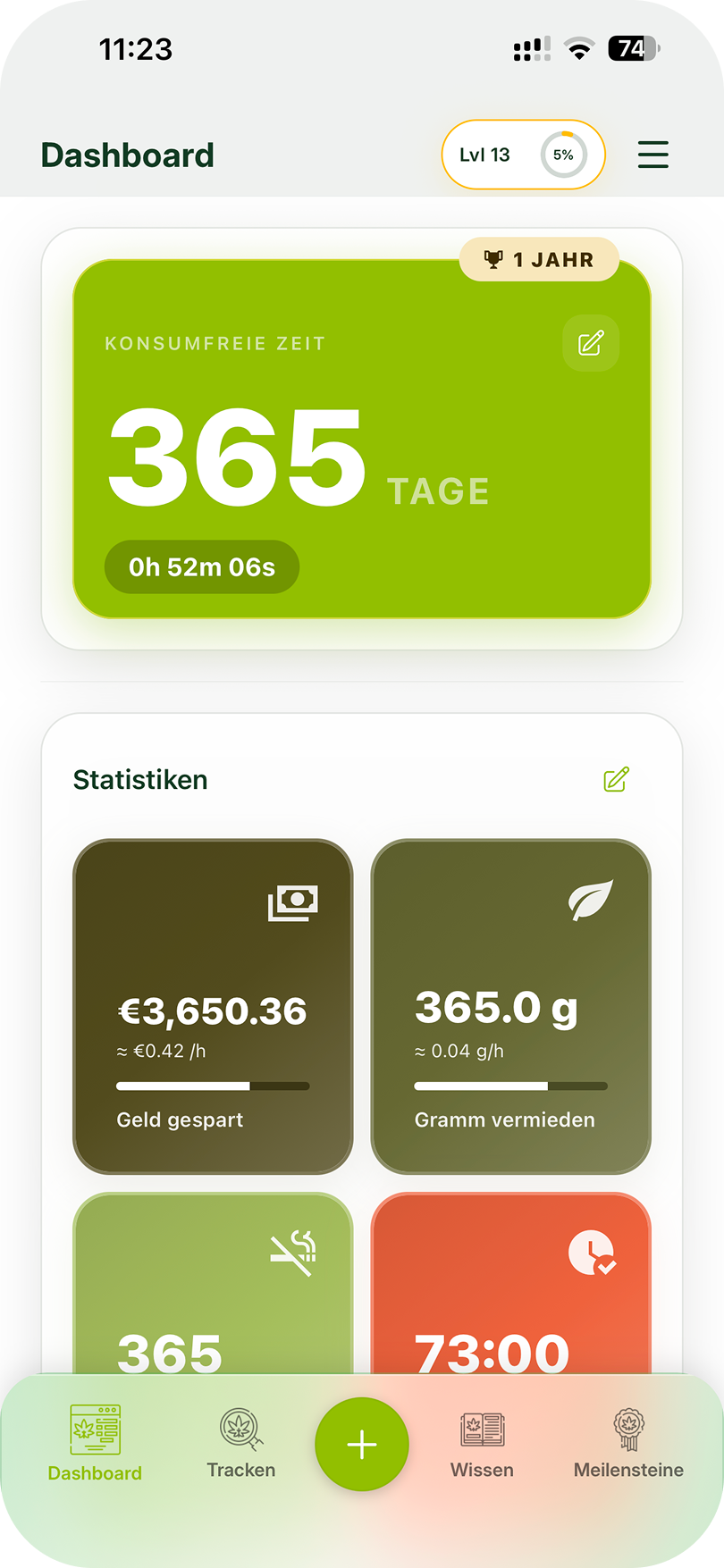
Task: Click the trophy icon in the 1 Jahr badge
Action: tap(494, 259)
